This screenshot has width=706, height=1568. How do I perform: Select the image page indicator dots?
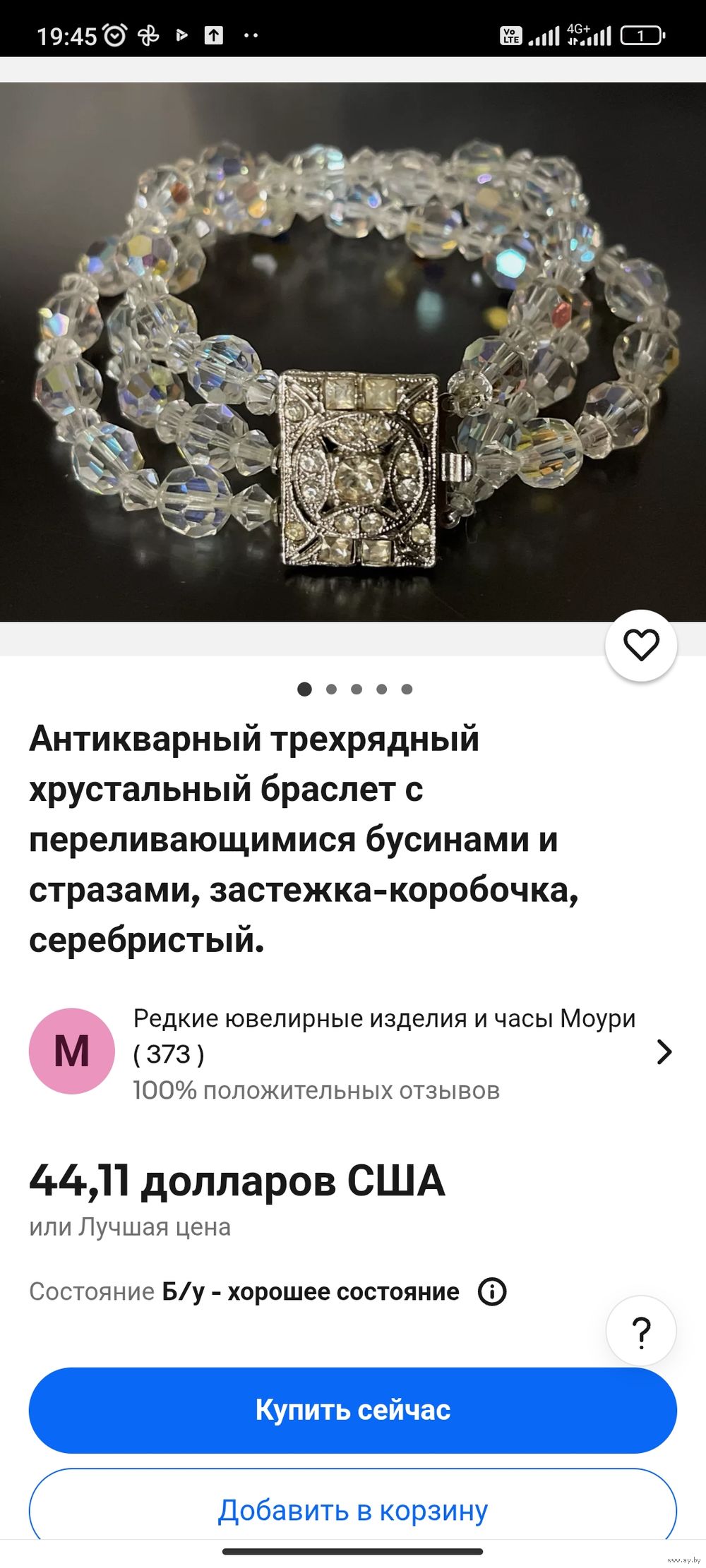click(x=355, y=689)
